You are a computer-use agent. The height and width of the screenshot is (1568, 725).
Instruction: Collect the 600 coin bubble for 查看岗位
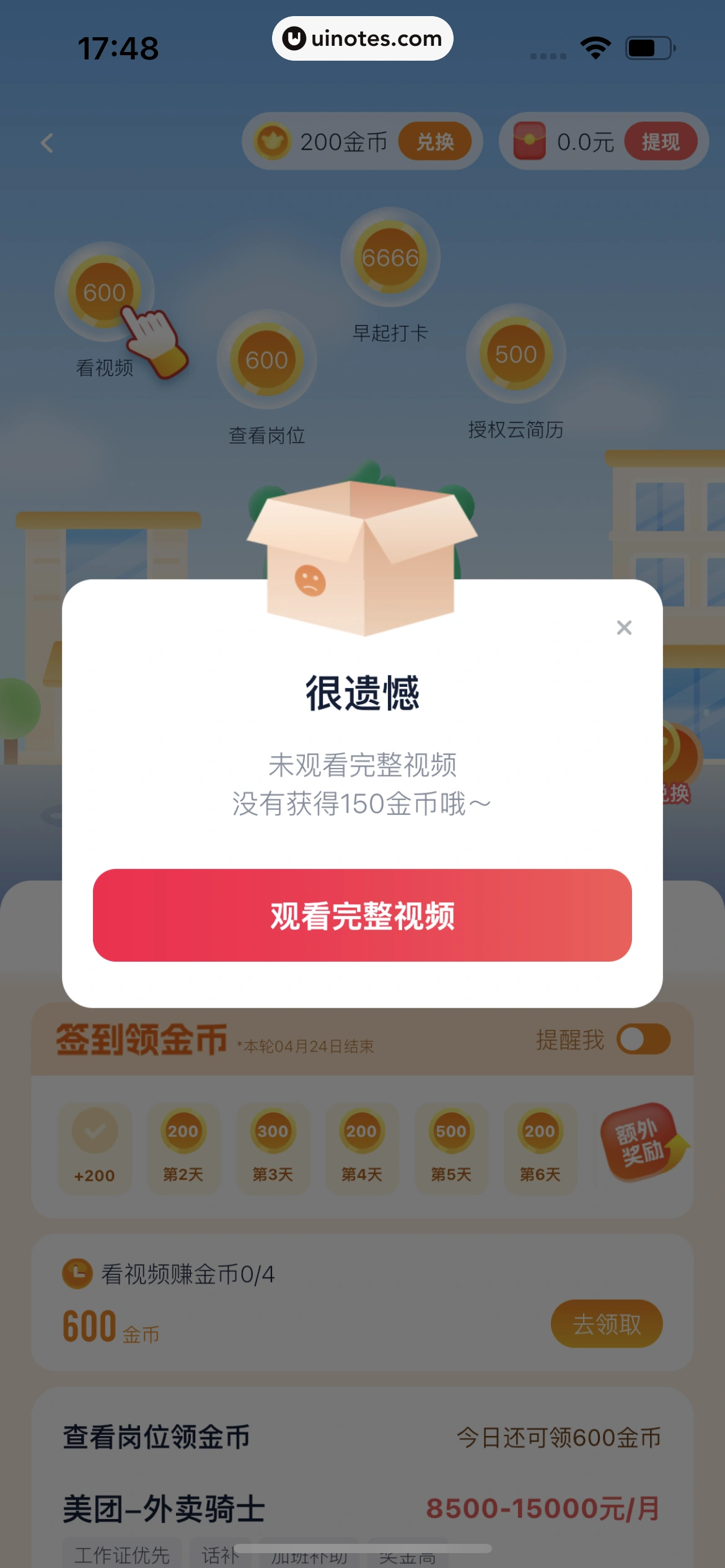tap(266, 359)
